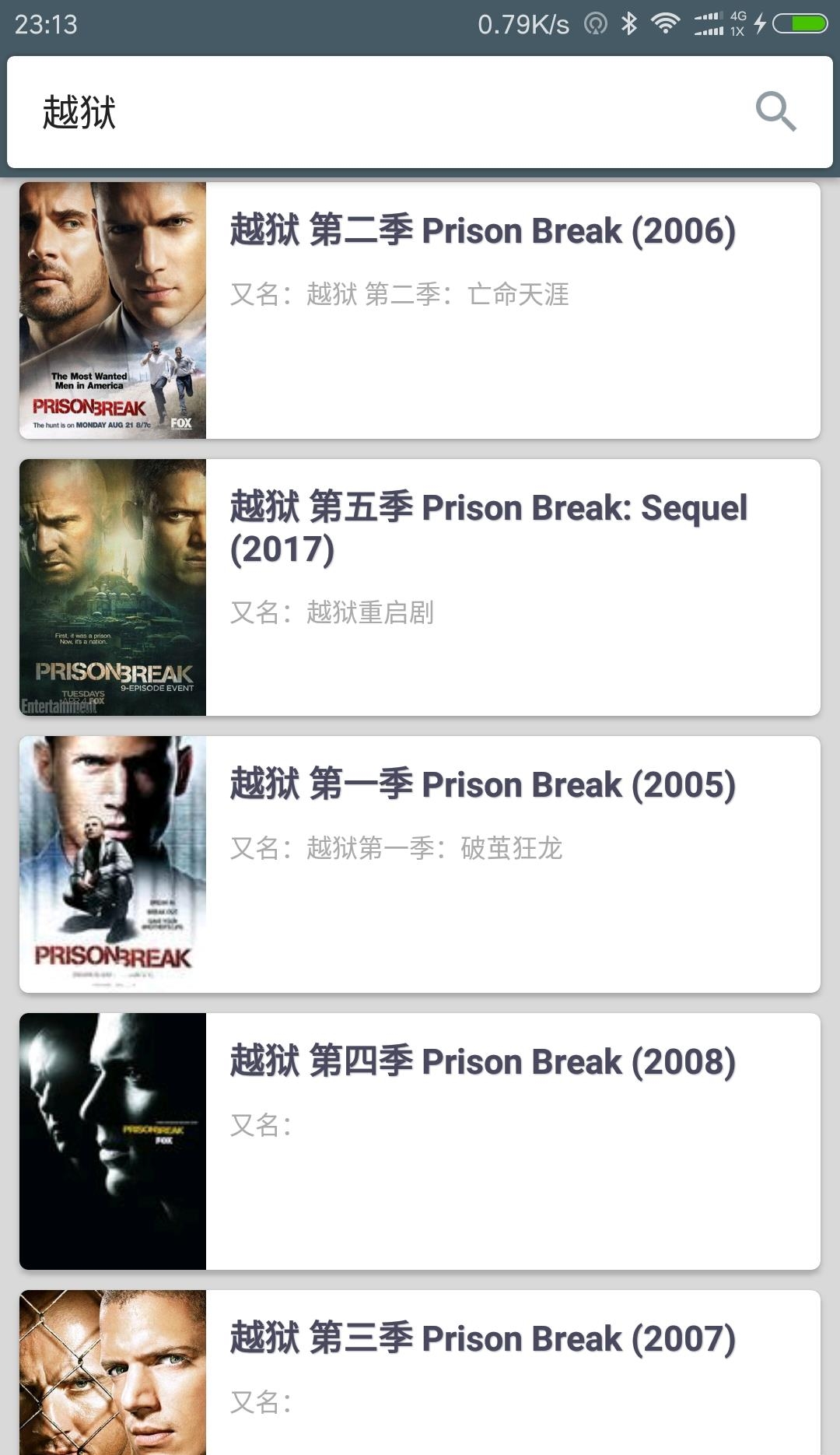
Task: Open 越狱 第二季 Prison Break (2006)
Action: tap(482, 232)
